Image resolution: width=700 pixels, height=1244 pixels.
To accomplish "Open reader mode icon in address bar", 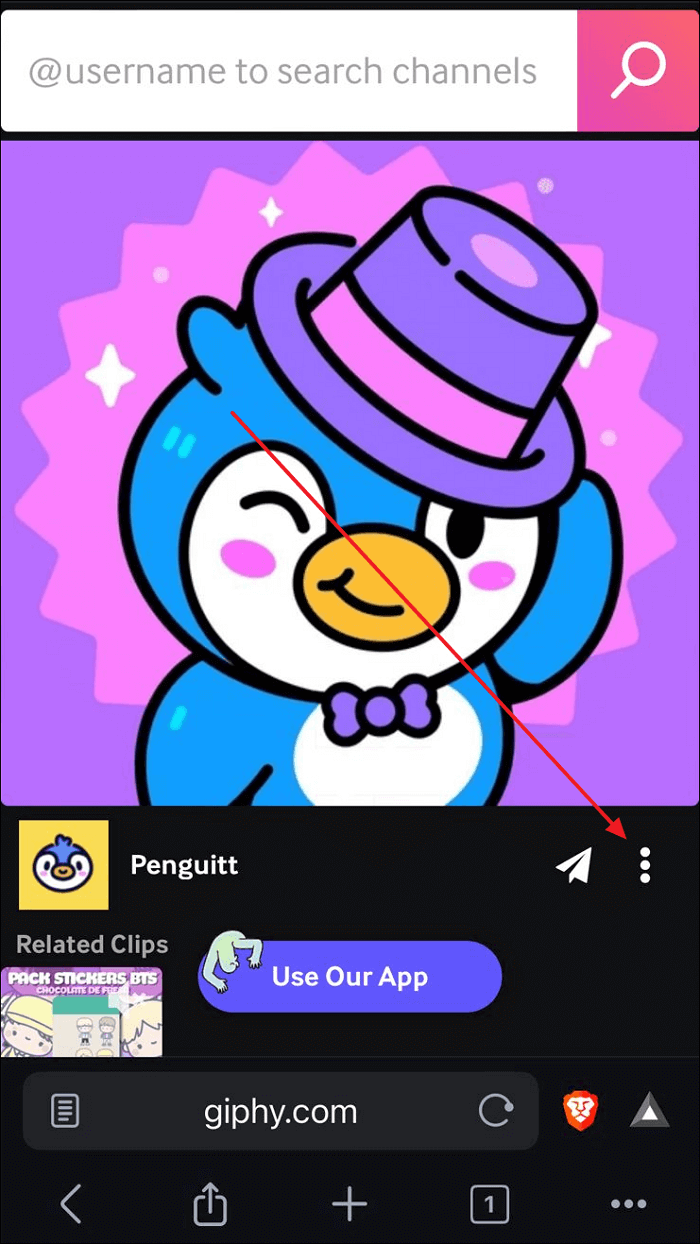I will click(65, 1111).
